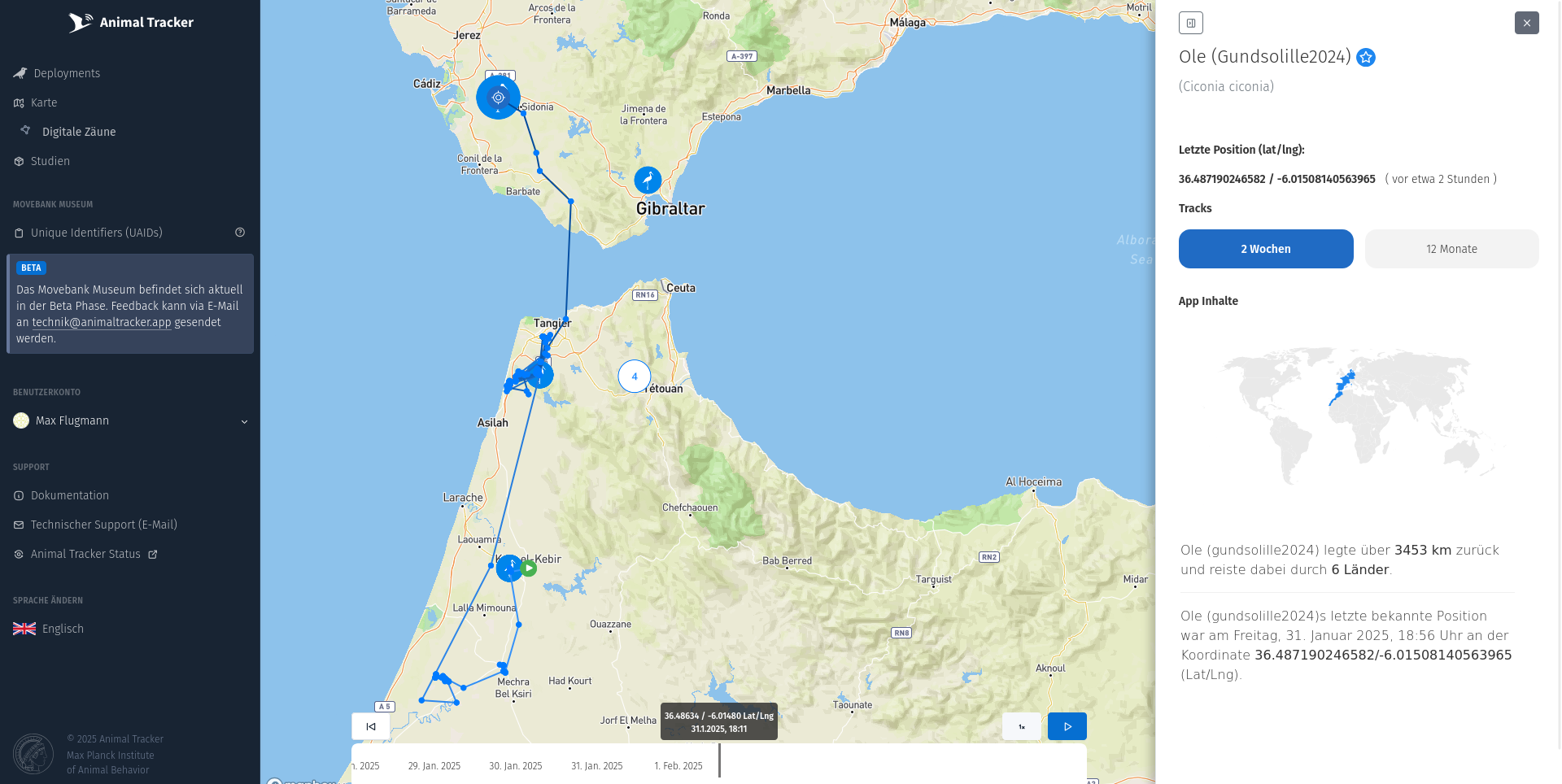Open the Animal Tracker Status page
The image size is (1562, 784).
[x=86, y=554]
